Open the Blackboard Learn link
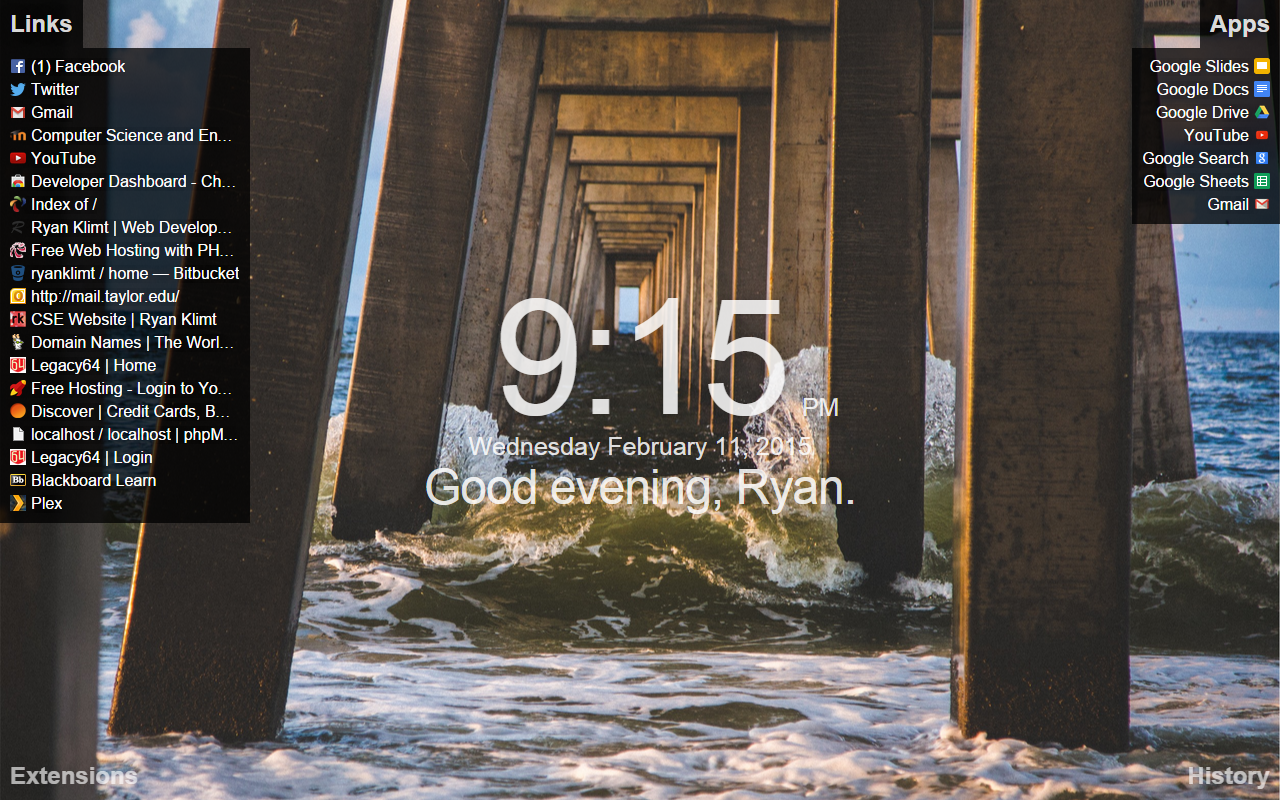1280x800 pixels. (93, 480)
